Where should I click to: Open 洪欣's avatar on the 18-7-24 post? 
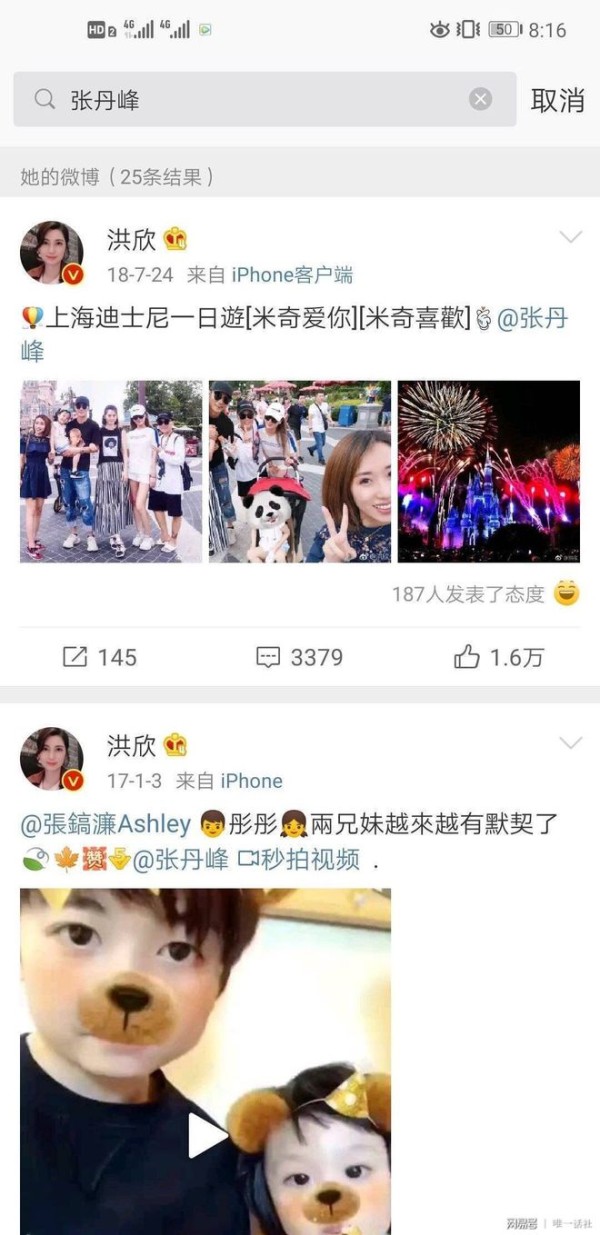coord(52,253)
